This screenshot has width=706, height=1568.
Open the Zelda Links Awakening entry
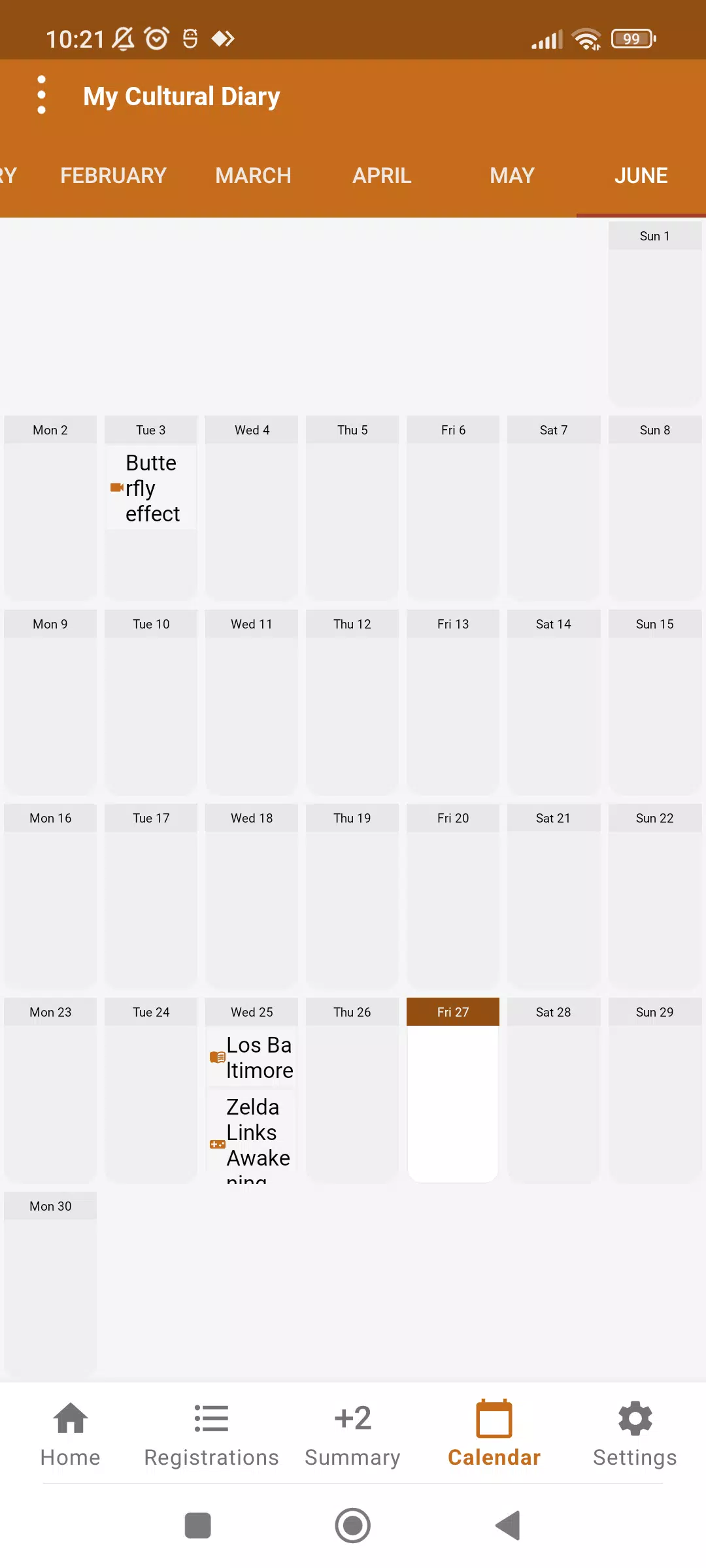[x=252, y=1138]
